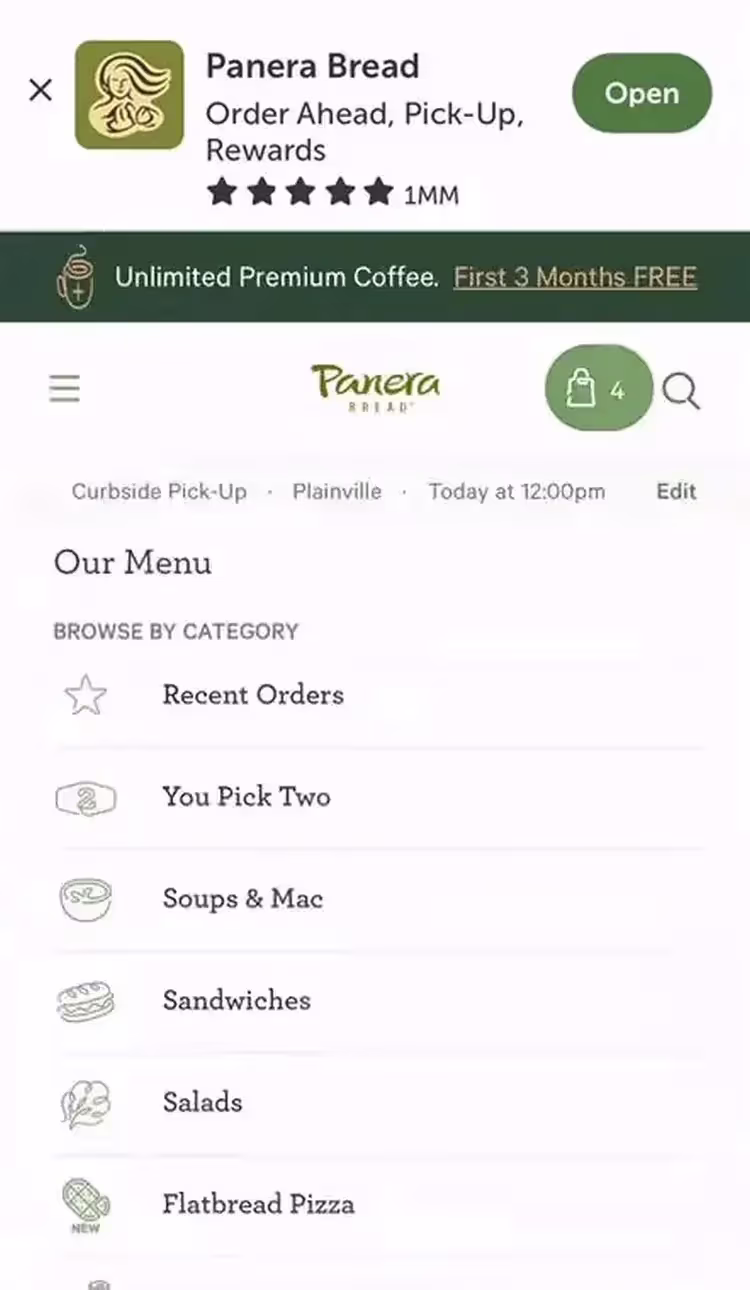Edit the curbside pick-up order details
The width and height of the screenshot is (750, 1290).
tap(676, 491)
